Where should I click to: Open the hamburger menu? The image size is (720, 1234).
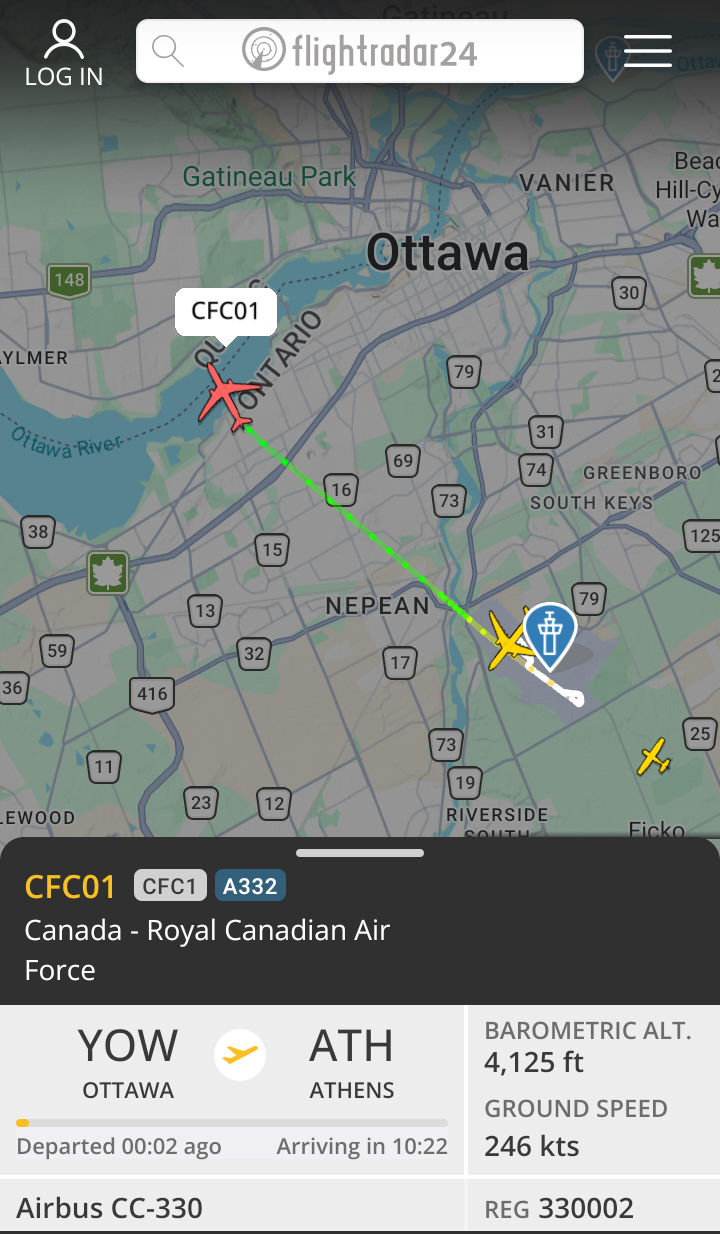(647, 51)
